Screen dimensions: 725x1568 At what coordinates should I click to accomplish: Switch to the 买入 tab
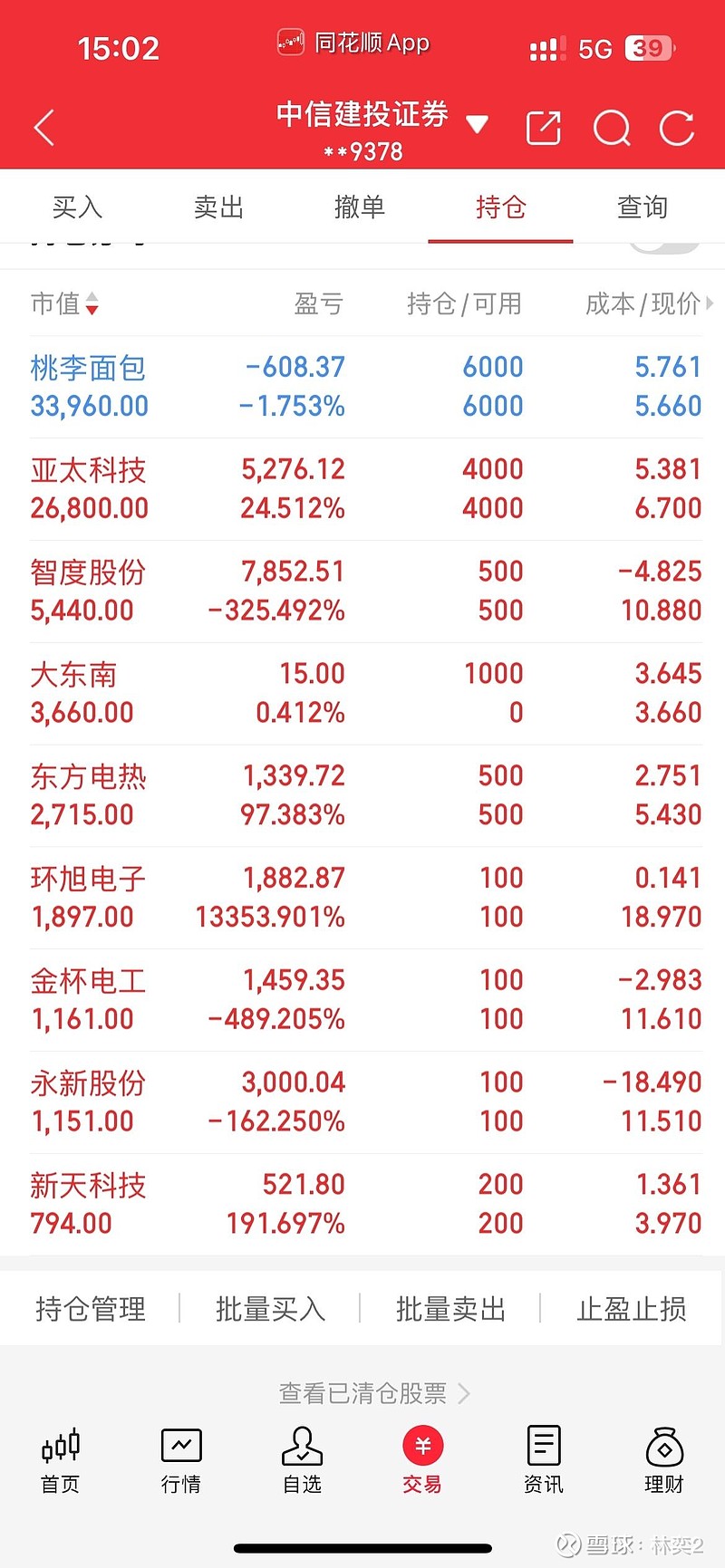pyautogui.click(x=77, y=207)
